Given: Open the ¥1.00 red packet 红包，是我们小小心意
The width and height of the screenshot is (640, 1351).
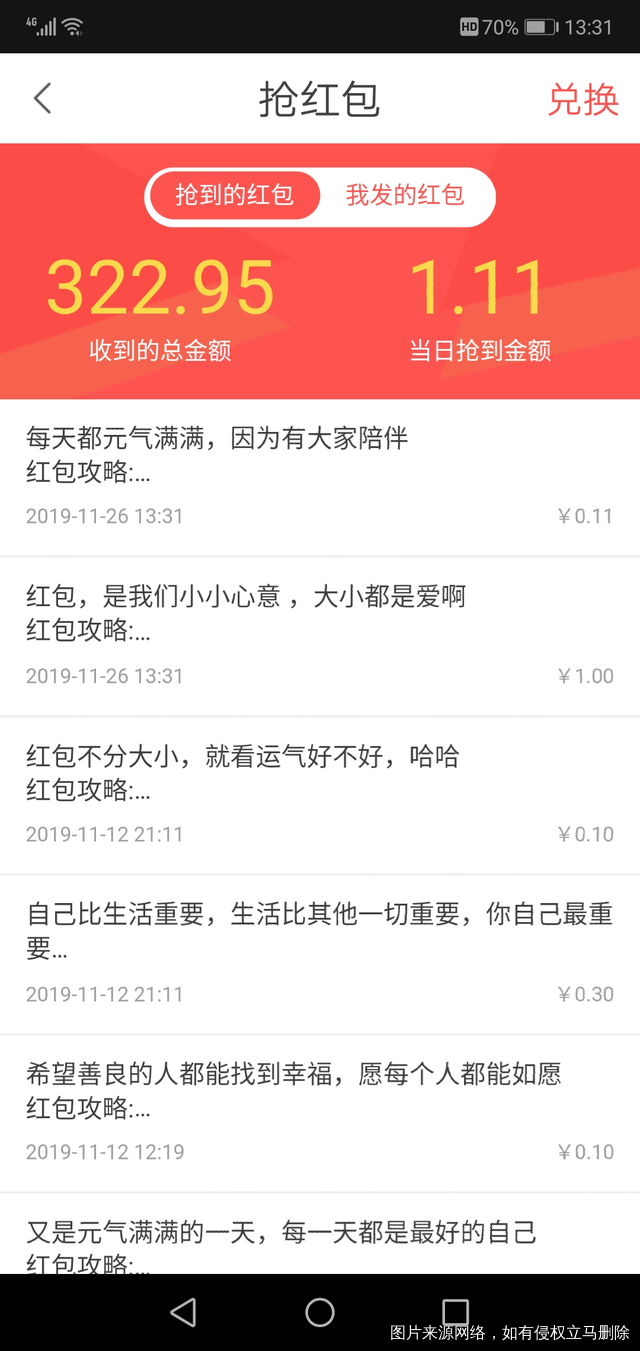Looking at the screenshot, I should click(x=320, y=636).
